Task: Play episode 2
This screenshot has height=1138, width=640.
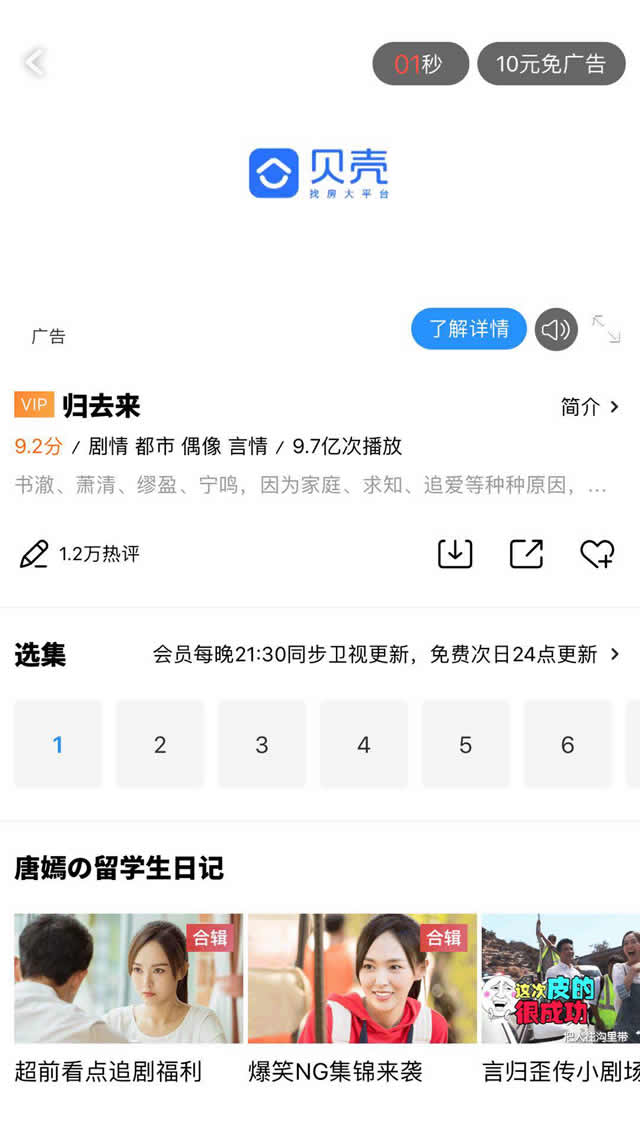Action: coord(160,744)
